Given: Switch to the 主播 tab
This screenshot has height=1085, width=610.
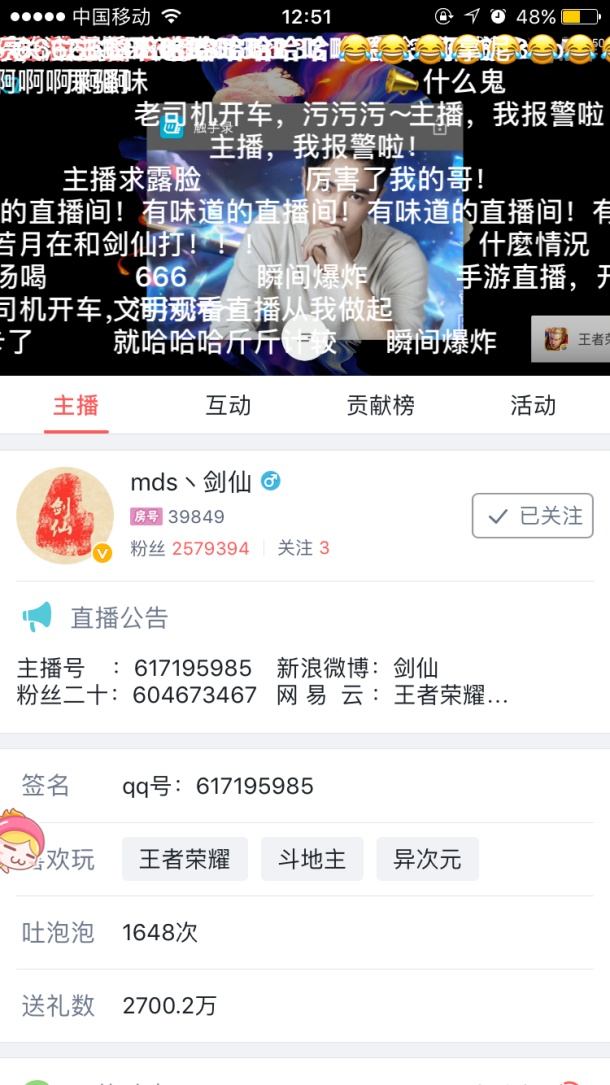Looking at the screenshot, I should [x=76, y=405].
